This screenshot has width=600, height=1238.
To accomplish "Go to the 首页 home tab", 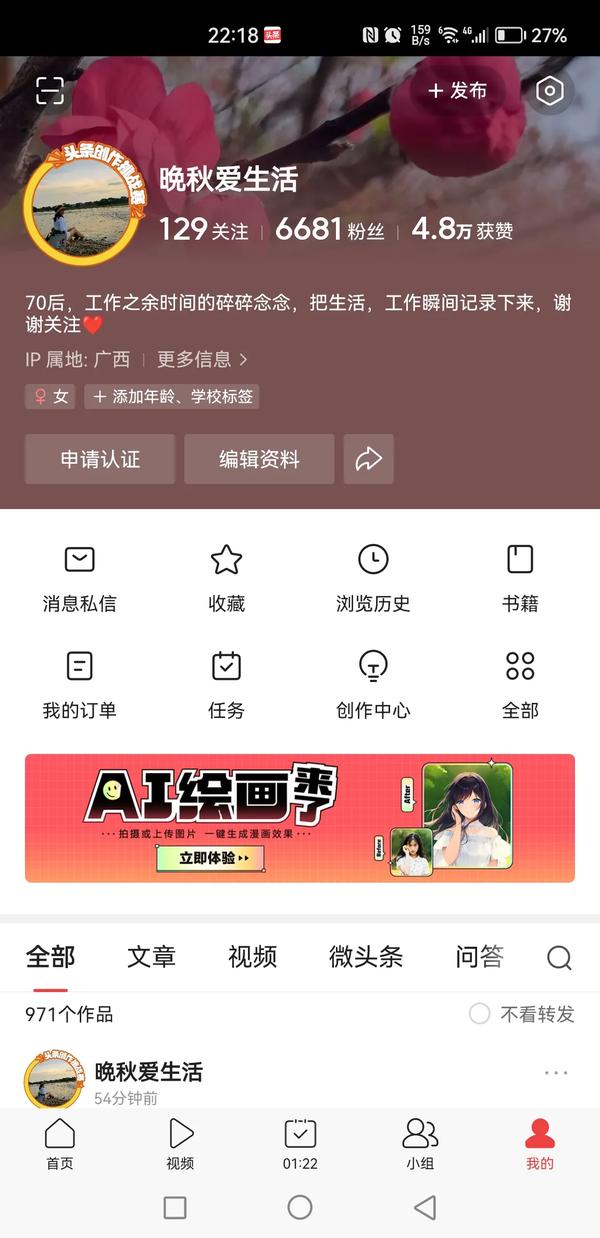I will click(x=60, y=1143).
